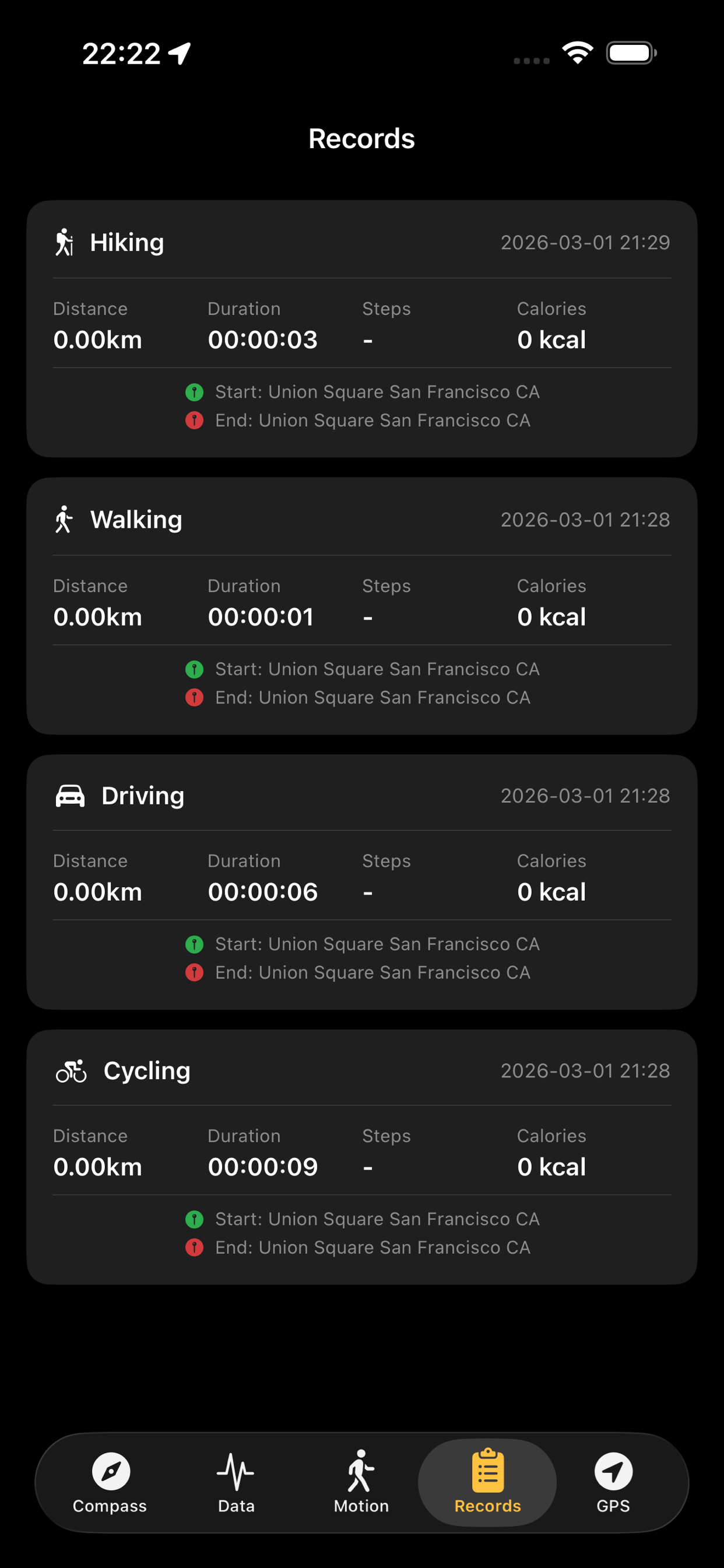Expand the Cycling record card
Viewport: 724px width, 1568px height.
(361, 1157)
